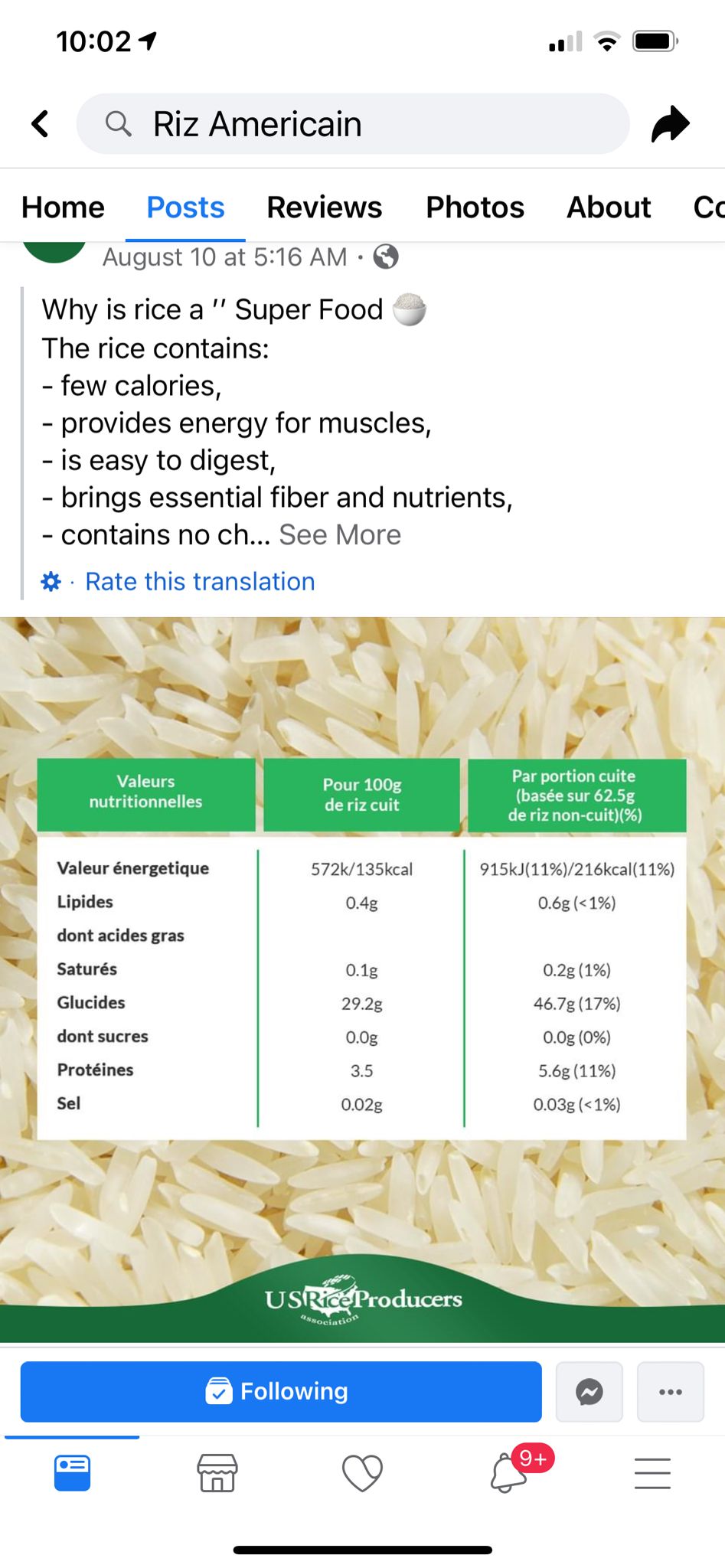The image size is (725, 1568).
Task: Tap the Following button
Action: (281, 1391)
